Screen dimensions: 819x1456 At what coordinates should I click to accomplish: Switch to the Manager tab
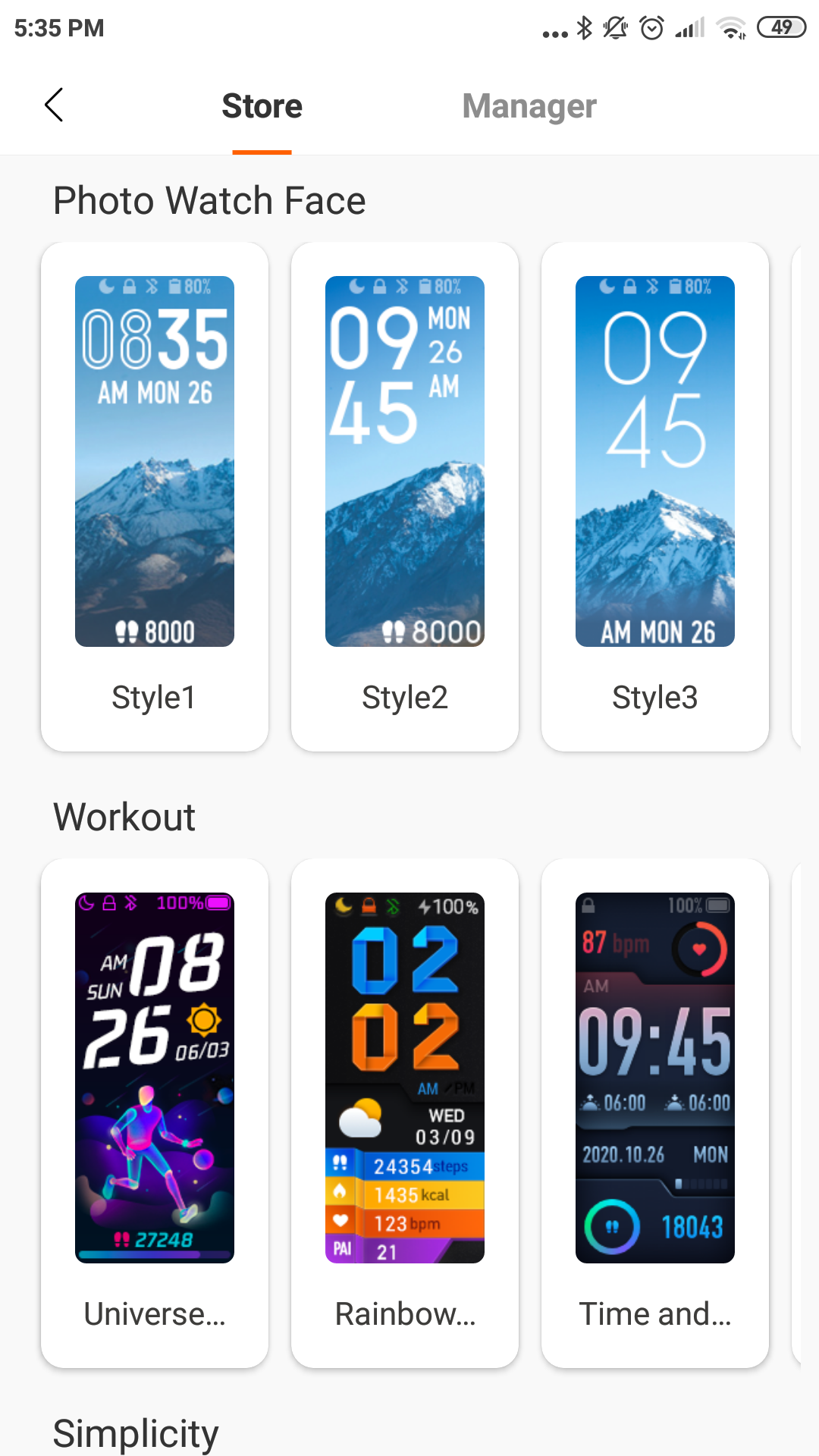[529, 106]
